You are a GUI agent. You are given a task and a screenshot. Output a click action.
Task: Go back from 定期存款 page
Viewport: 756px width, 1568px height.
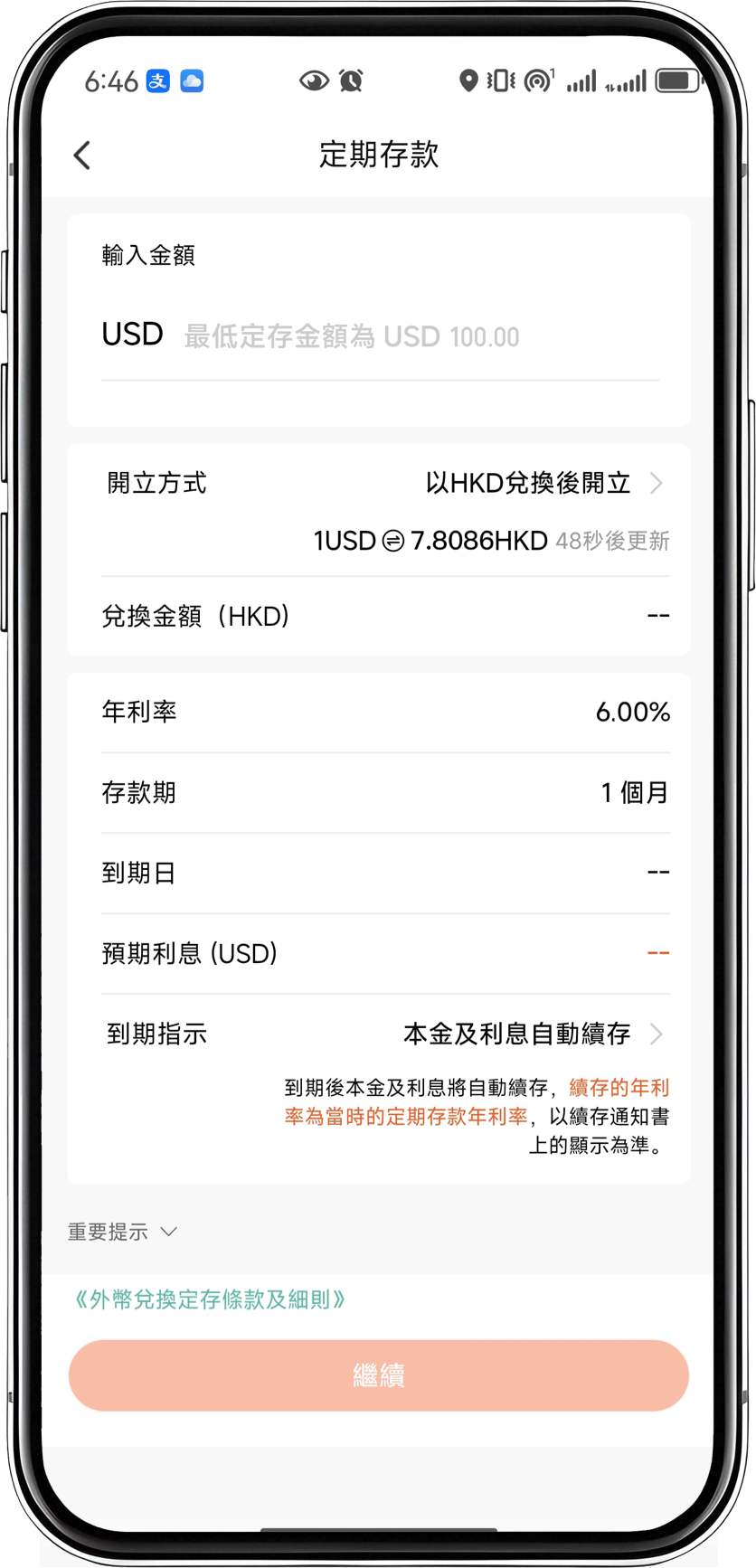click(x=82, y=156)
